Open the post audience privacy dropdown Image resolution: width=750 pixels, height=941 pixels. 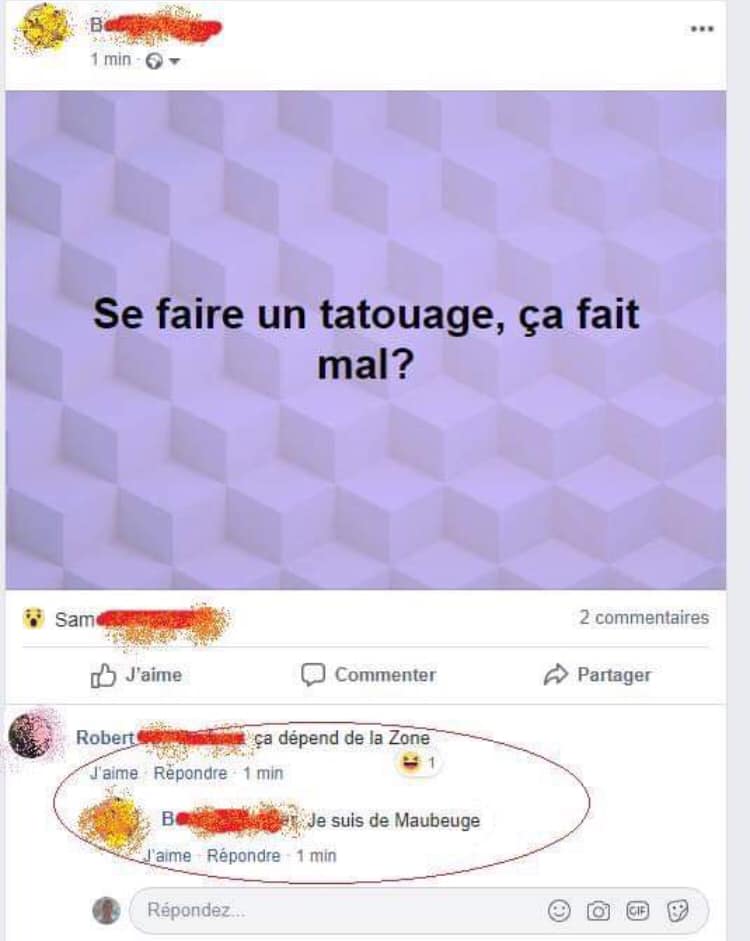coord(161,61)
